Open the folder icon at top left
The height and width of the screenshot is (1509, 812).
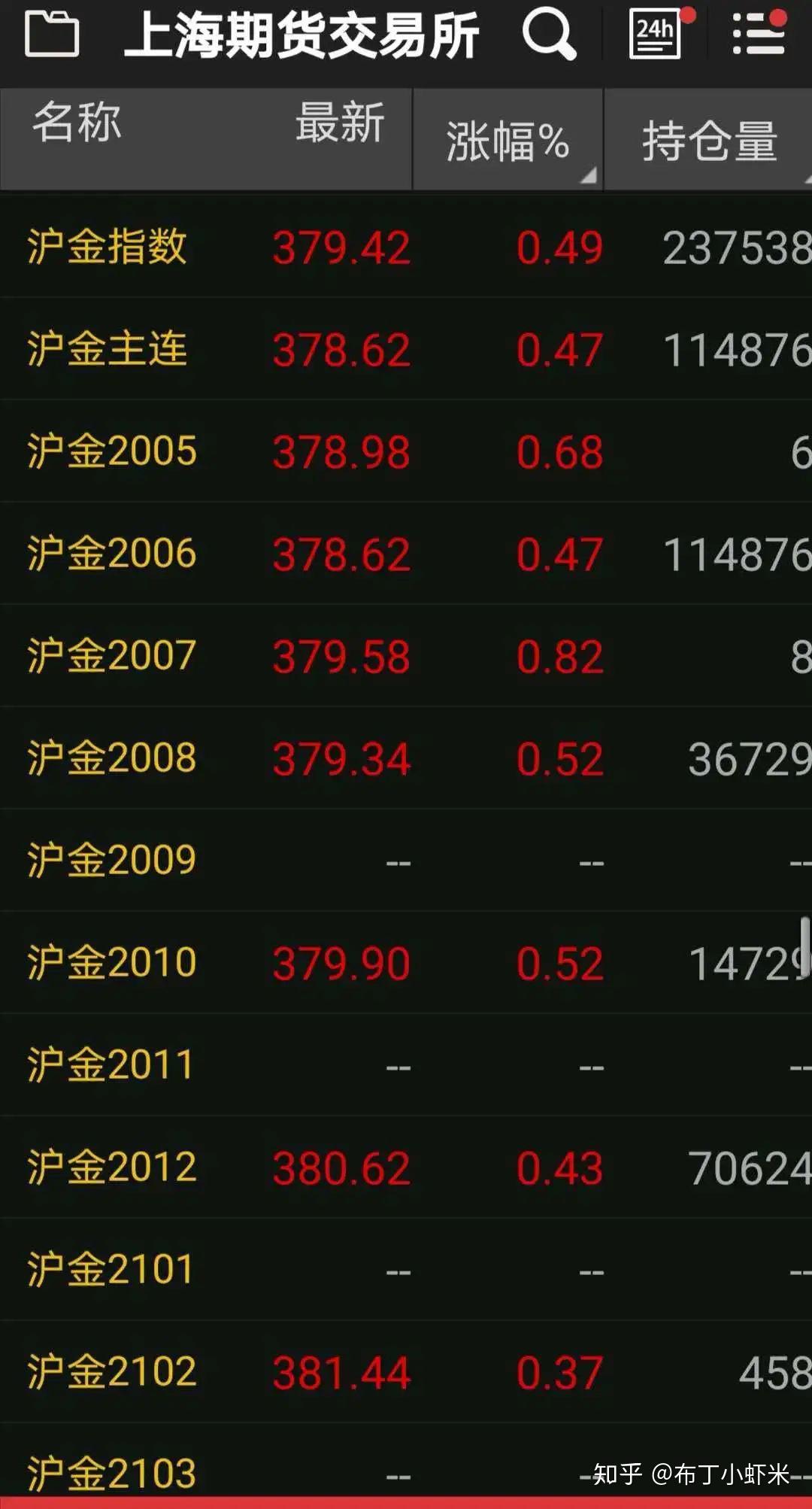52,35
